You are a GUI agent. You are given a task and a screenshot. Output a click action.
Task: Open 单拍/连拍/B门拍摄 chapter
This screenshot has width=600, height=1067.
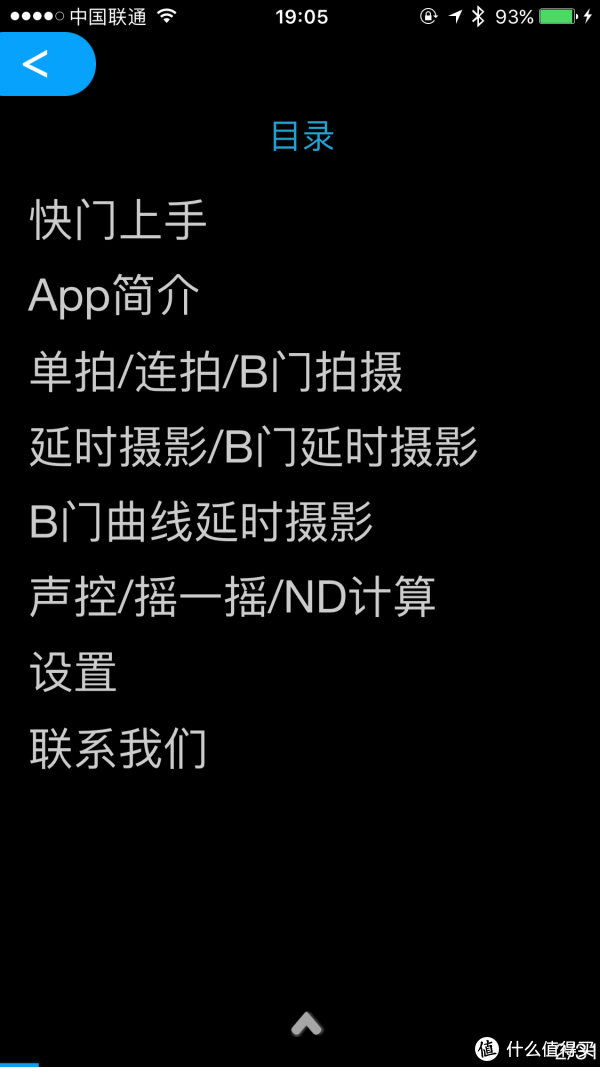click(x=216, y=372)
